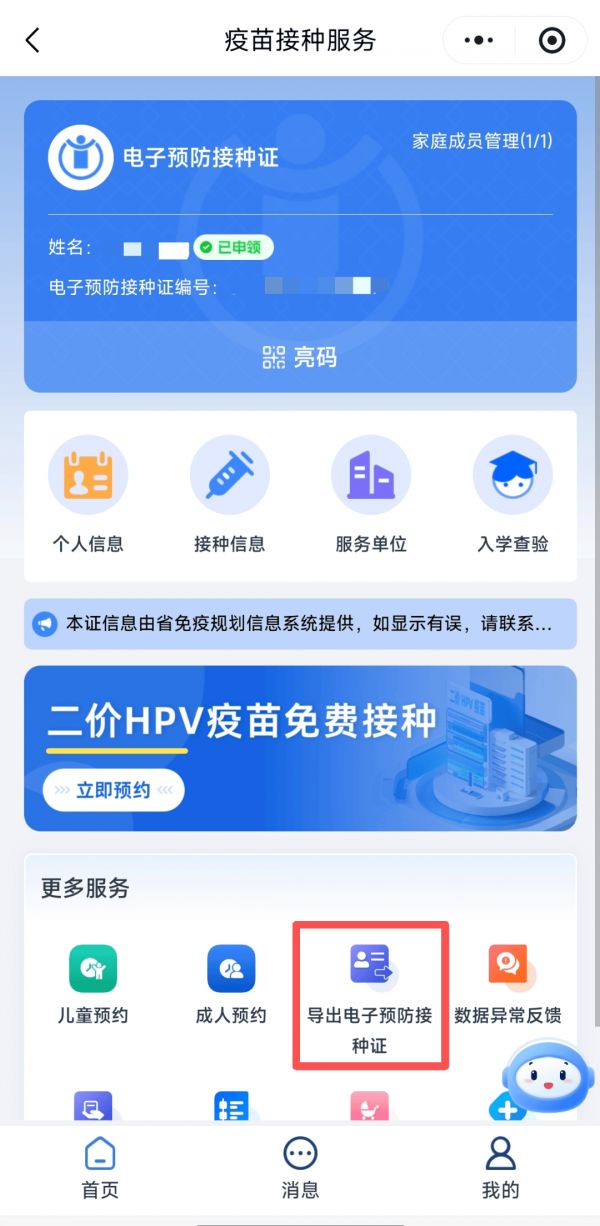The width and height of the screenshot is (600, 1226).
Task: Switch to the 我的 profile tab
Action: pos(500,1168)
